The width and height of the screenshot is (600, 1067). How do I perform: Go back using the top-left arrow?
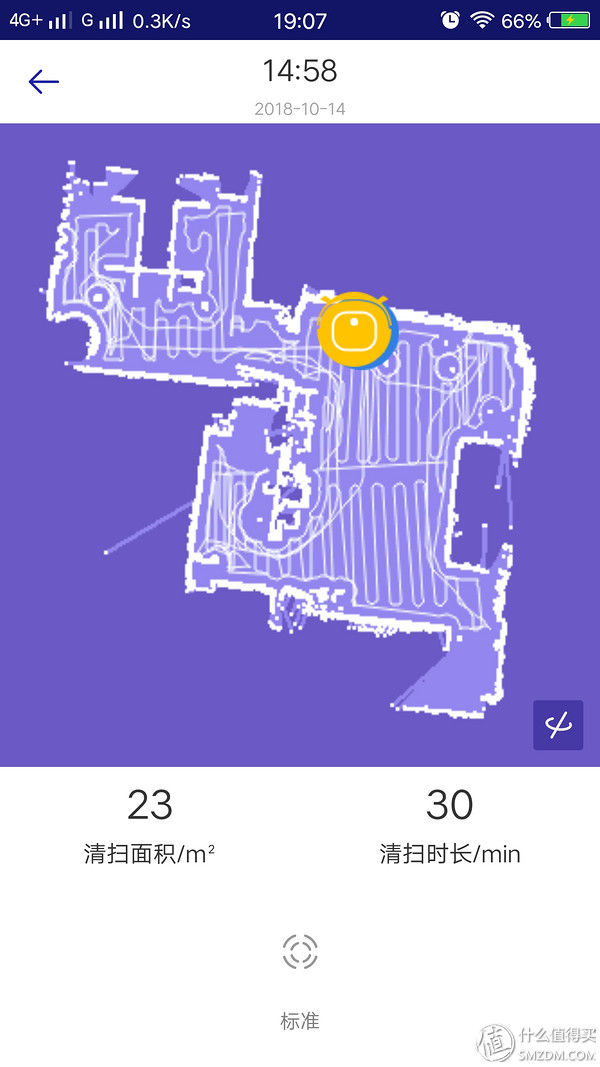tap(44, 82)
